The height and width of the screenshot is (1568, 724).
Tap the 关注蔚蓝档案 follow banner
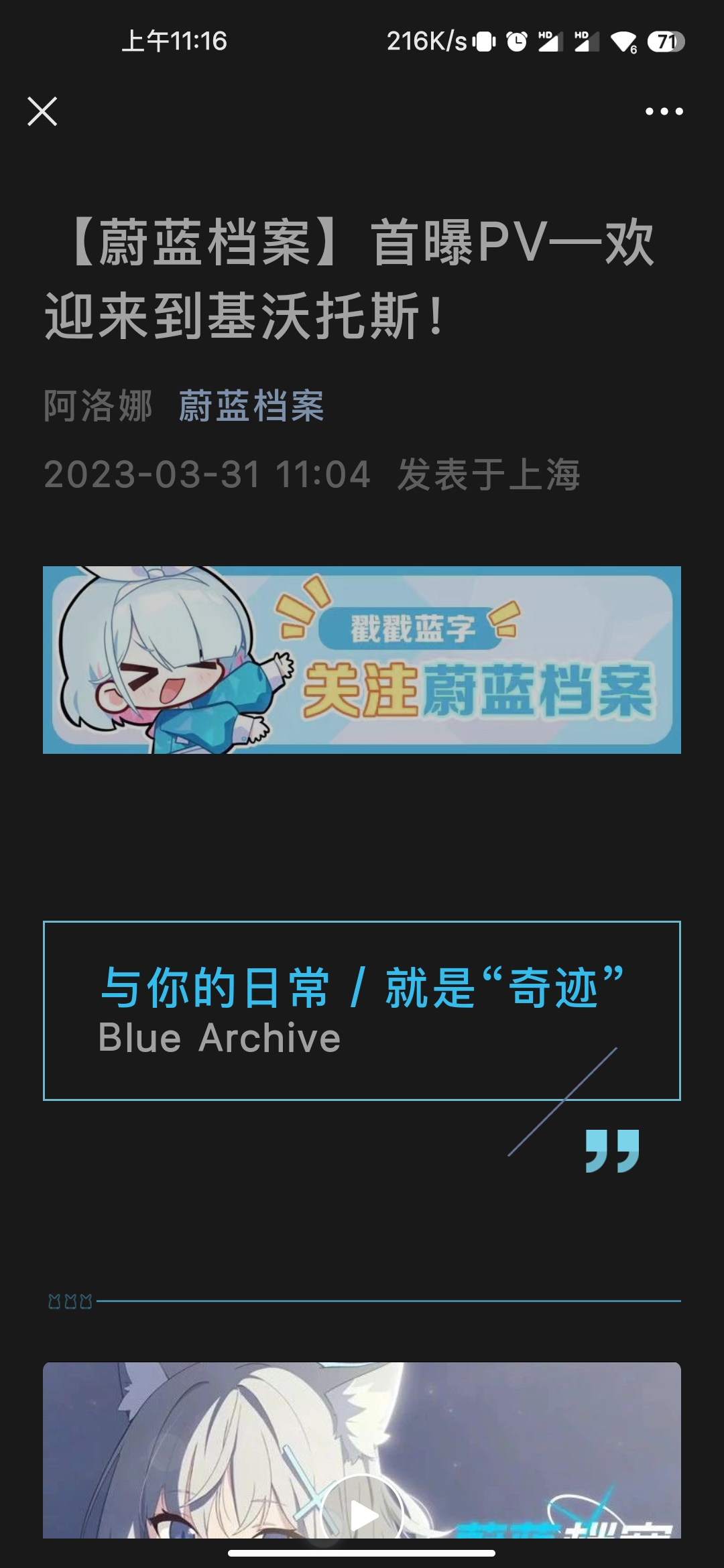(362, 660)
